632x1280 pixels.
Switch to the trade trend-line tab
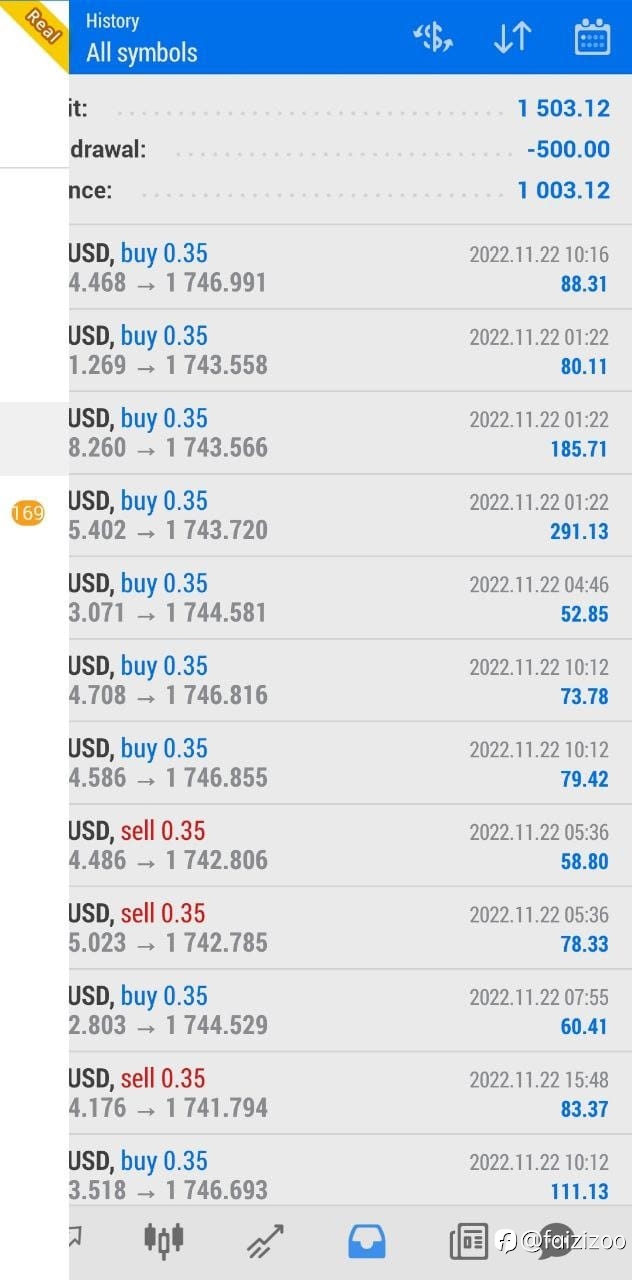point(266,1241)
